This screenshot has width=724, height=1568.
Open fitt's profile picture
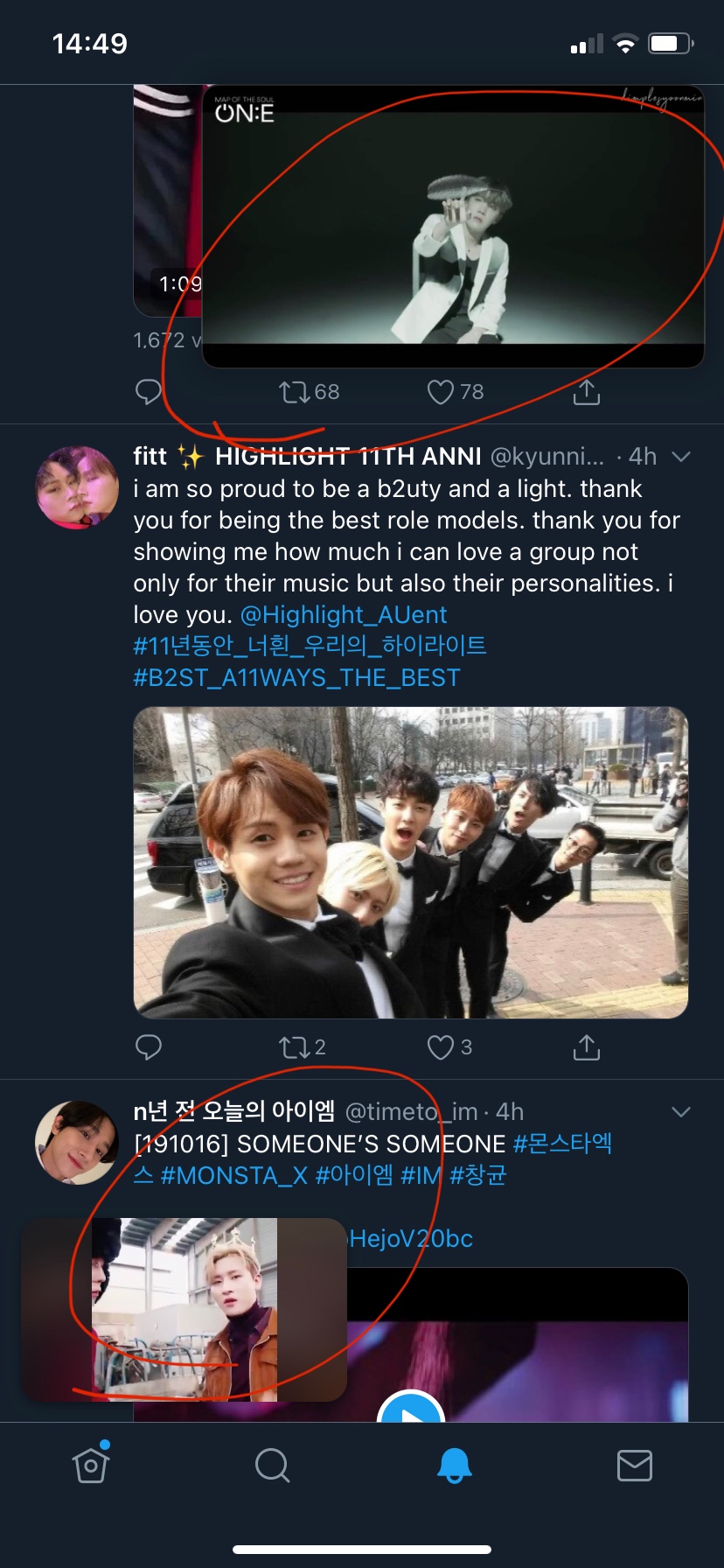[x=77, y=487]
